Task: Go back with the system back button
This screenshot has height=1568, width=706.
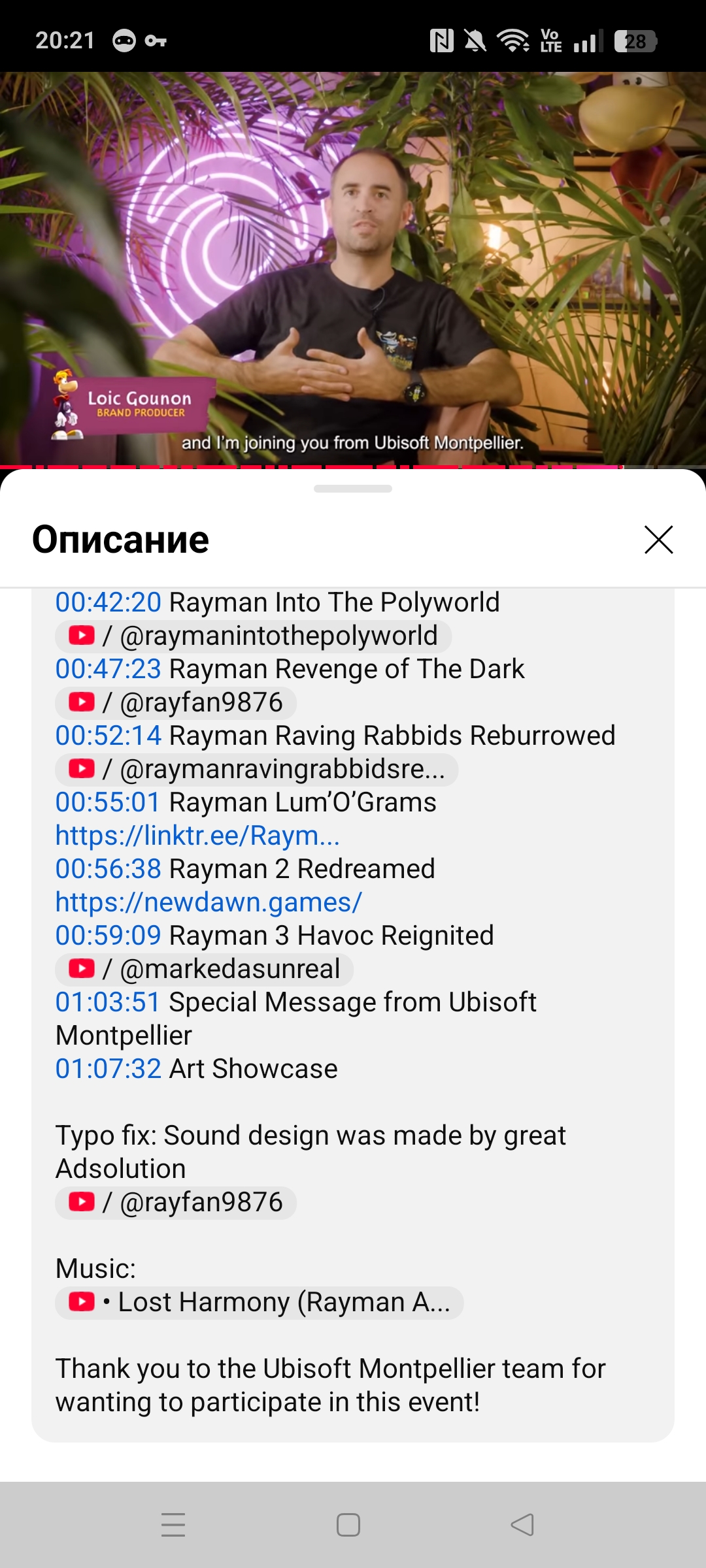Action: pos(522,1525)
